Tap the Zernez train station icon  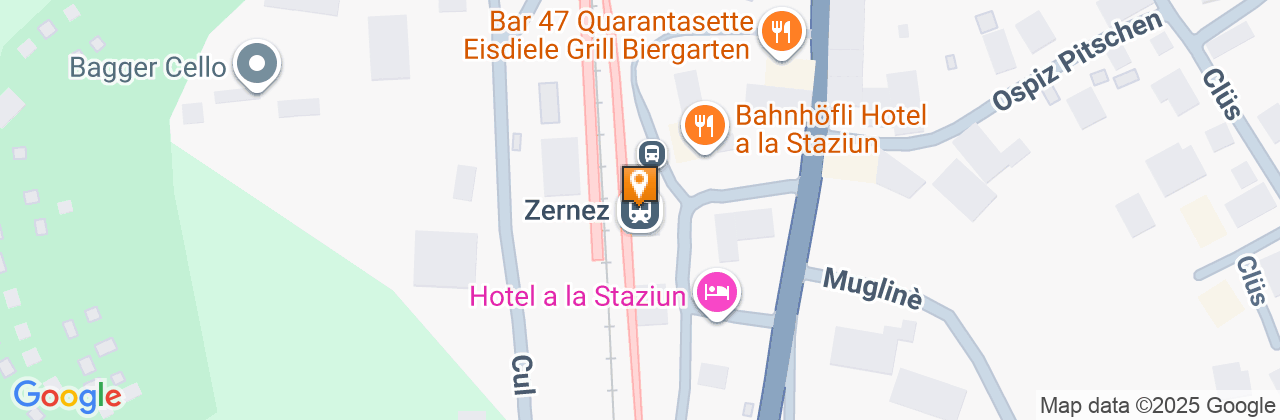coord(640,214)
